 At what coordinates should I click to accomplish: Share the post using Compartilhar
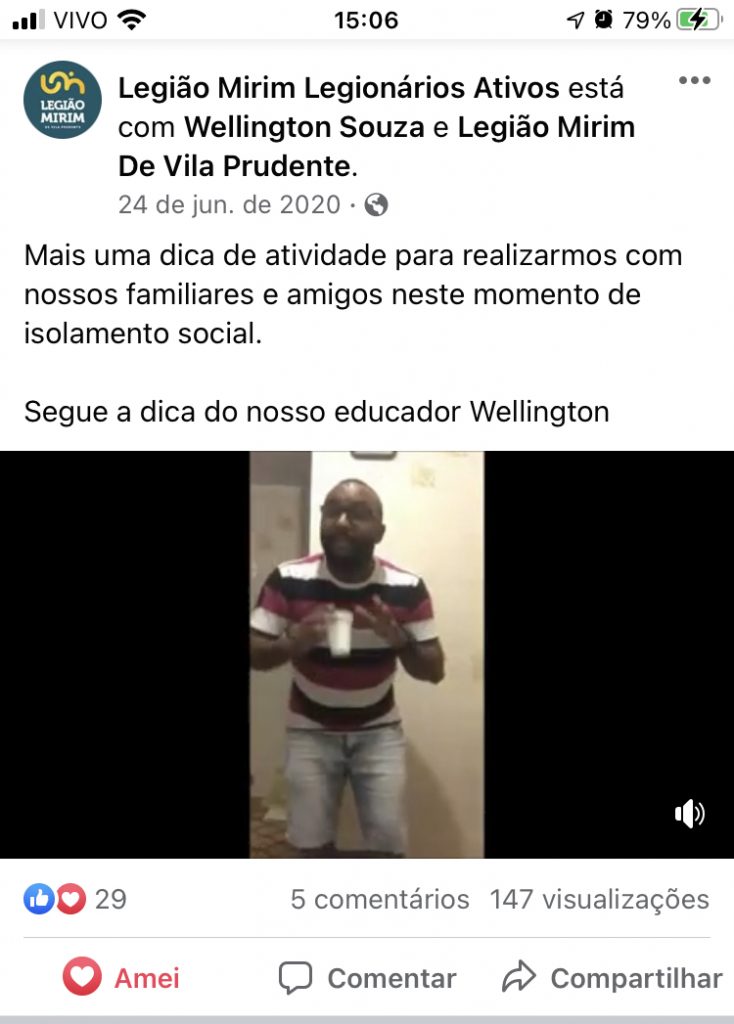point(611,977)
